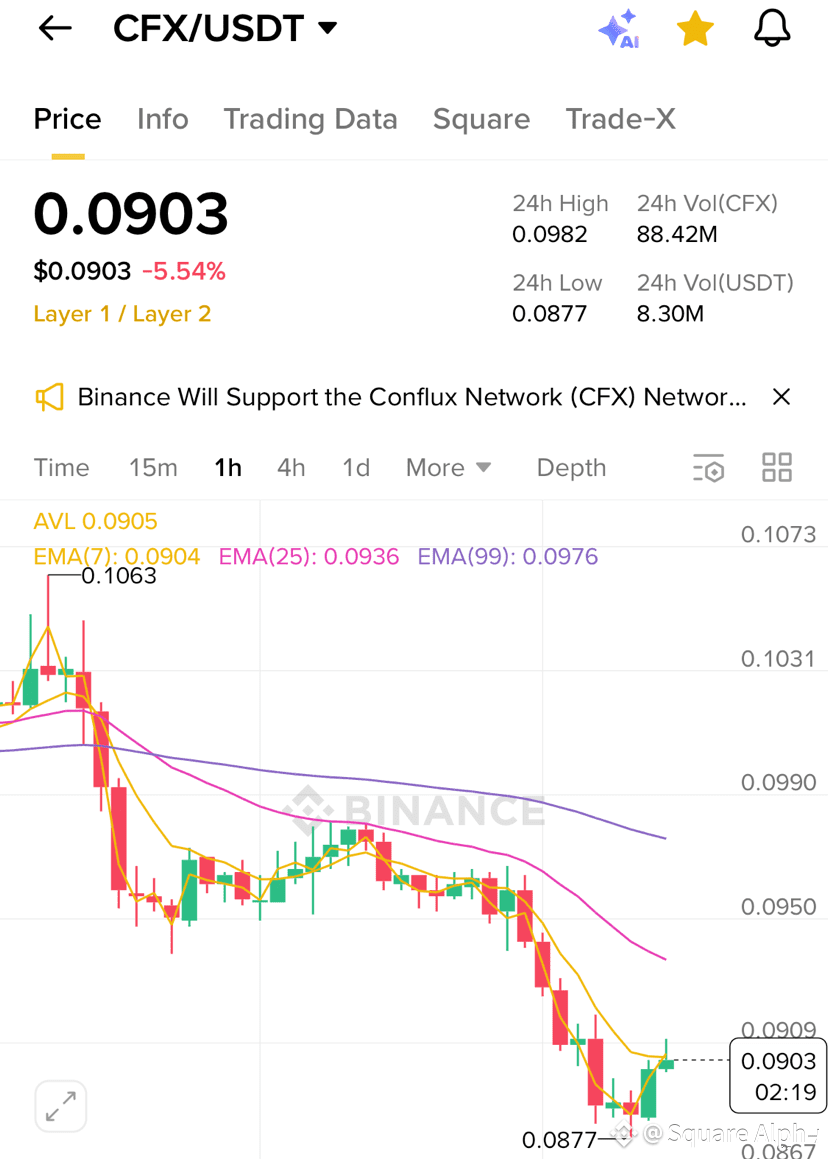Switch chart to 4h interval
The image size is (828, 1159).
[291, 467]
